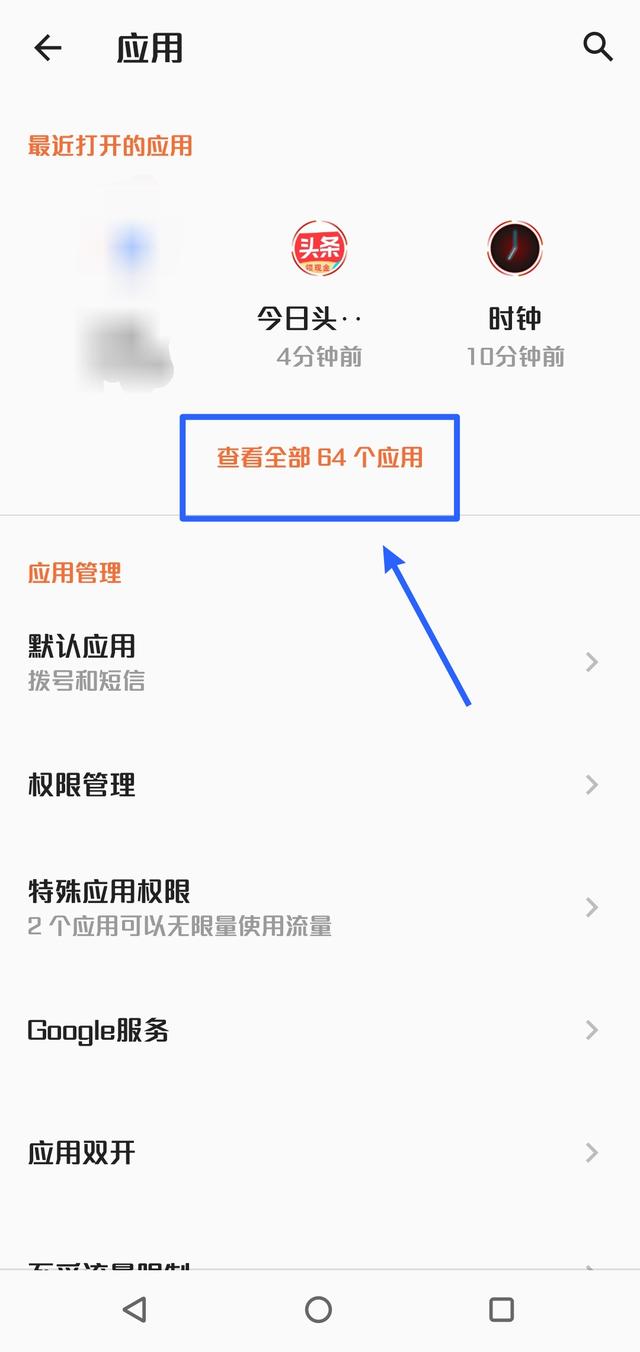Tap the system home button
640x1352 pixels.
point(318,1309)
